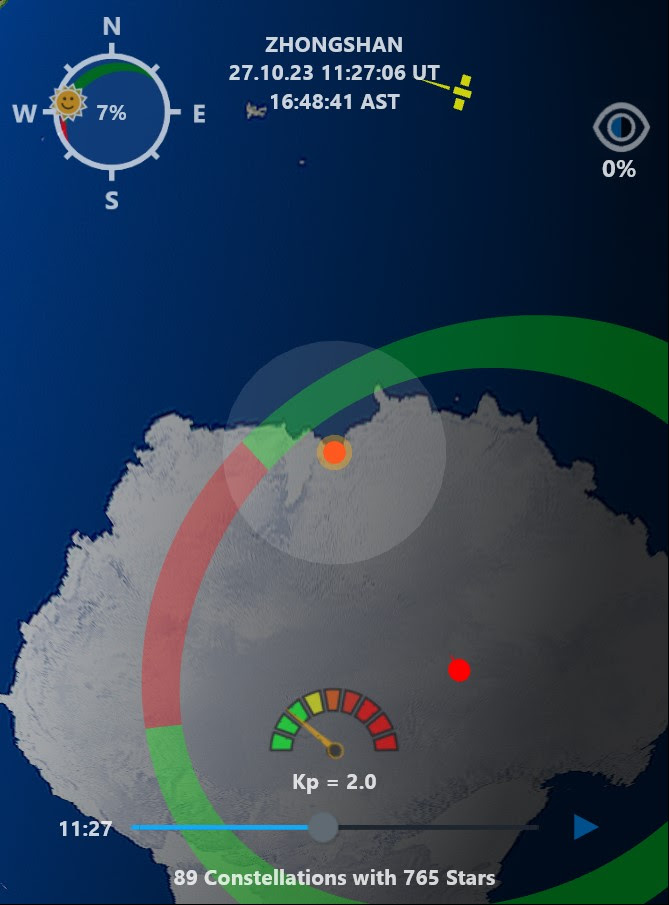Viewport: 669px width, 905px height.
Task: Tap the time slider handle
Action: 322,827
